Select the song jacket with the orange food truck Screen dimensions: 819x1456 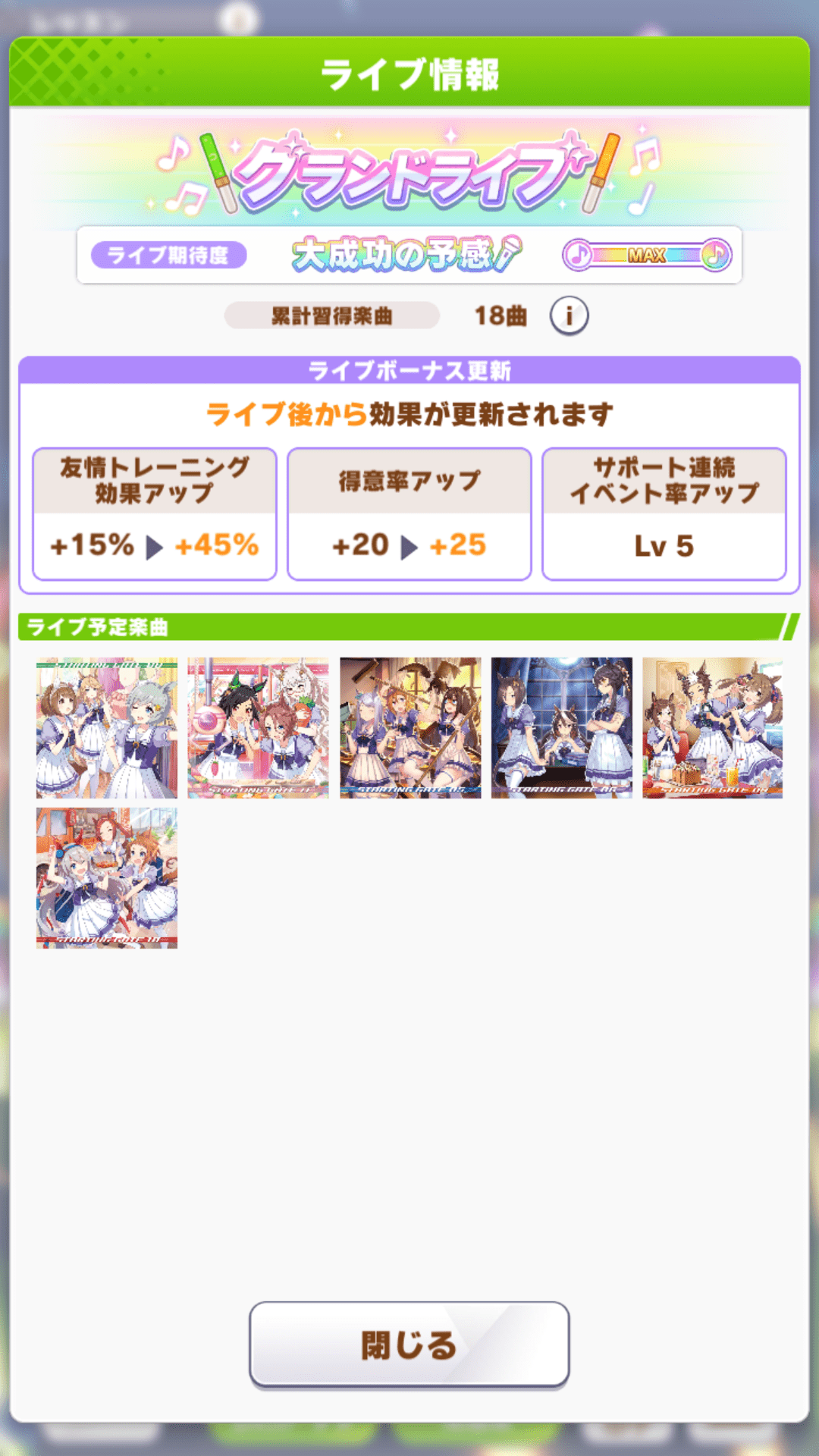107,878
